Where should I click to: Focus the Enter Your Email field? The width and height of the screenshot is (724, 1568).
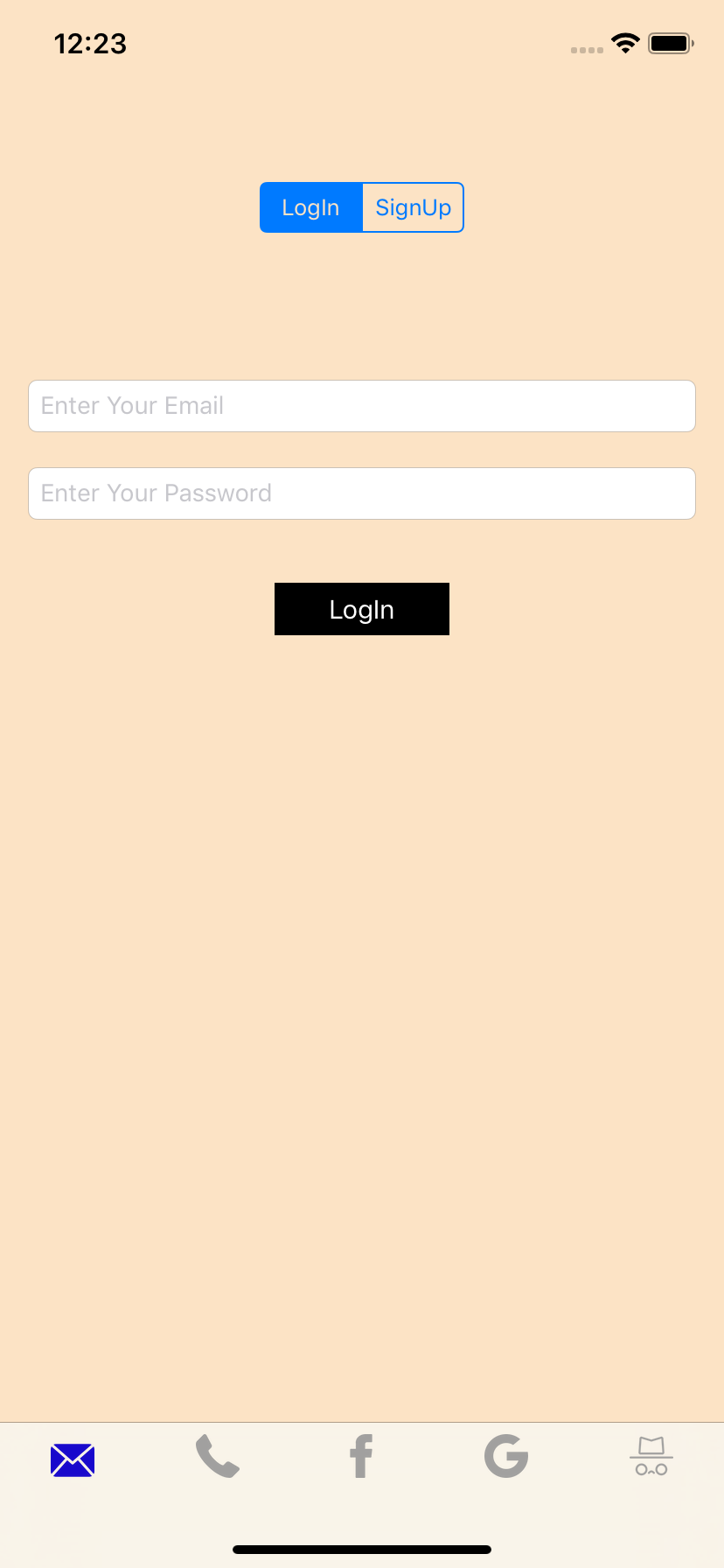[x=361, y=406]
